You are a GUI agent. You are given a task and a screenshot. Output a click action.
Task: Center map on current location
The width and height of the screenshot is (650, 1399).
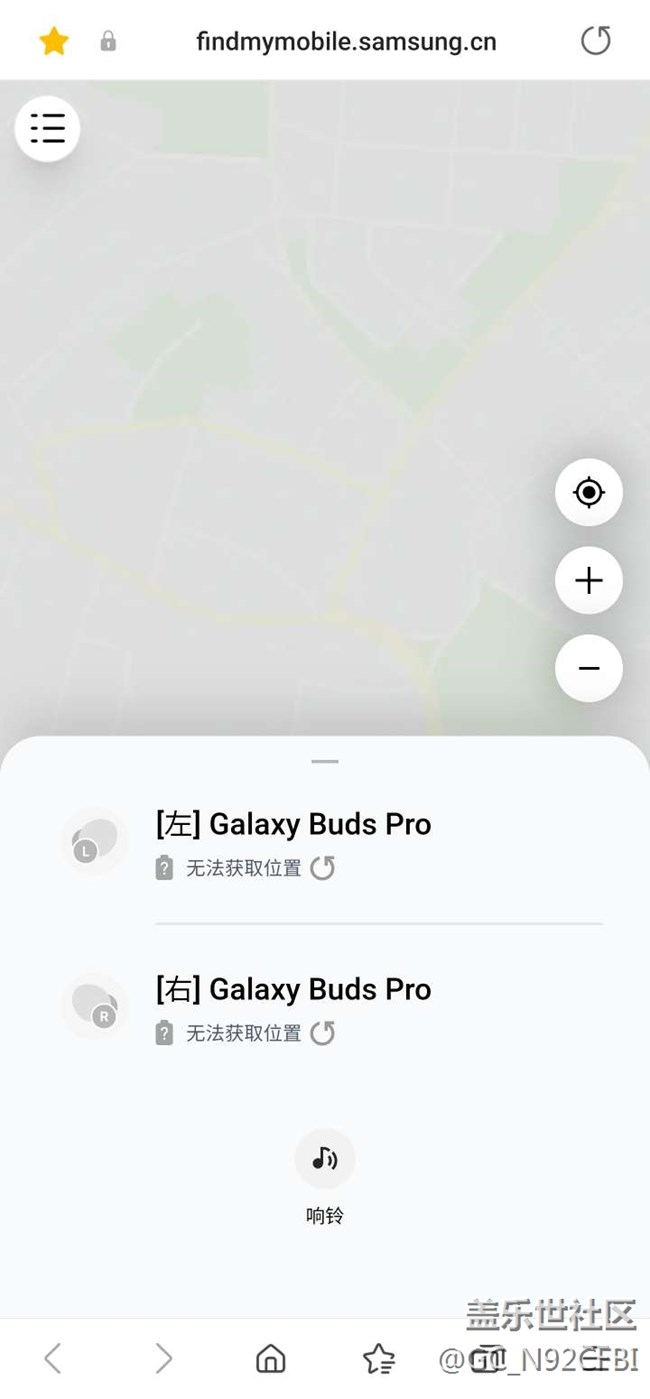pyautogui.click(x=589, y=492)
